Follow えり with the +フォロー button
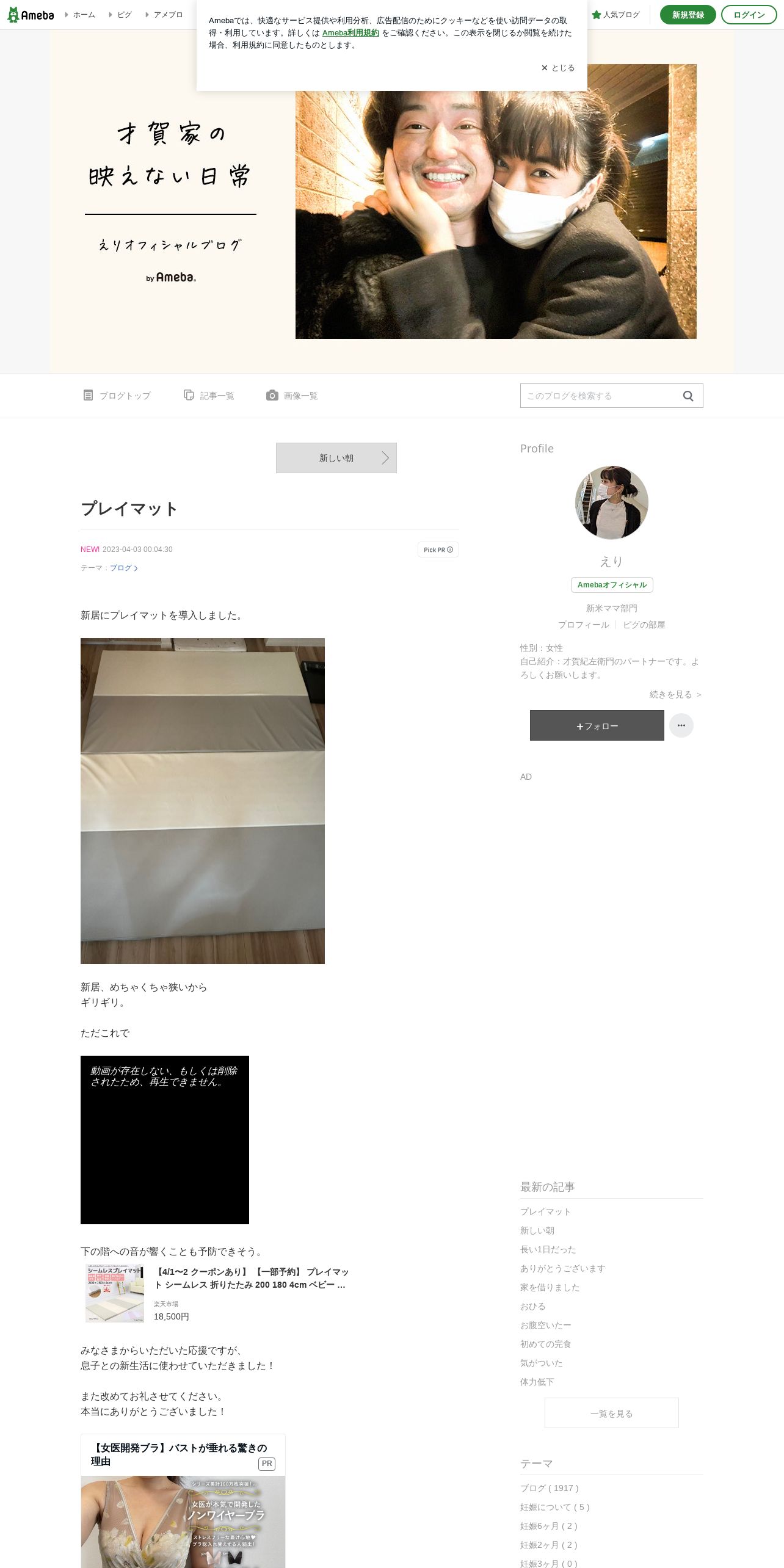 point(597,725)
